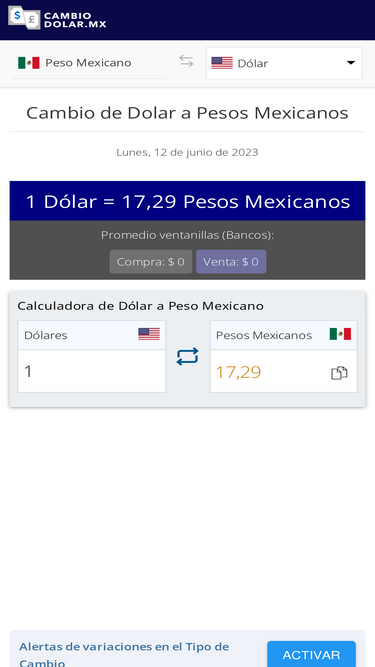
Task: Reverse the calculator with the blue swap icon
Action: (x=188, y=356)
